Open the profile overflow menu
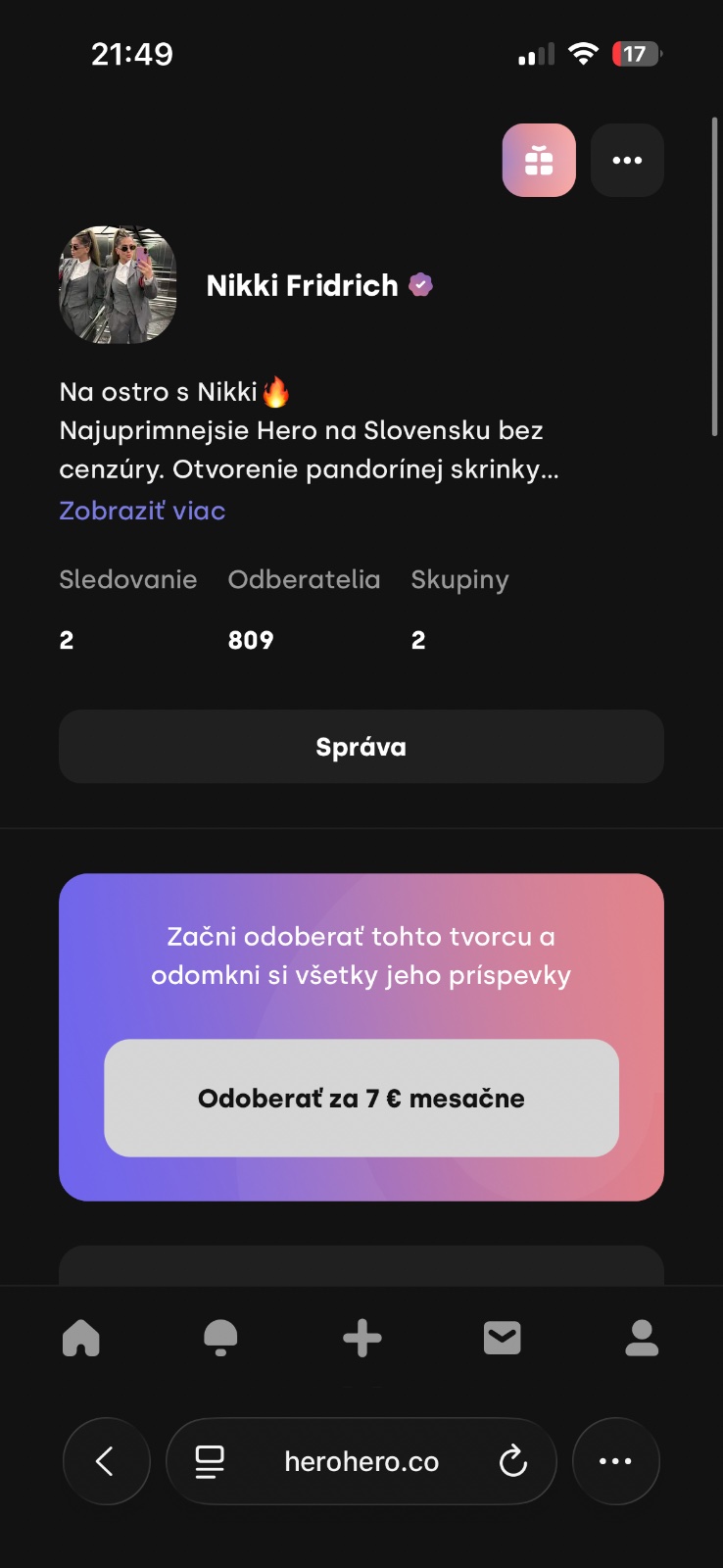Screen dimensions: 723x1568 point(627,160)
